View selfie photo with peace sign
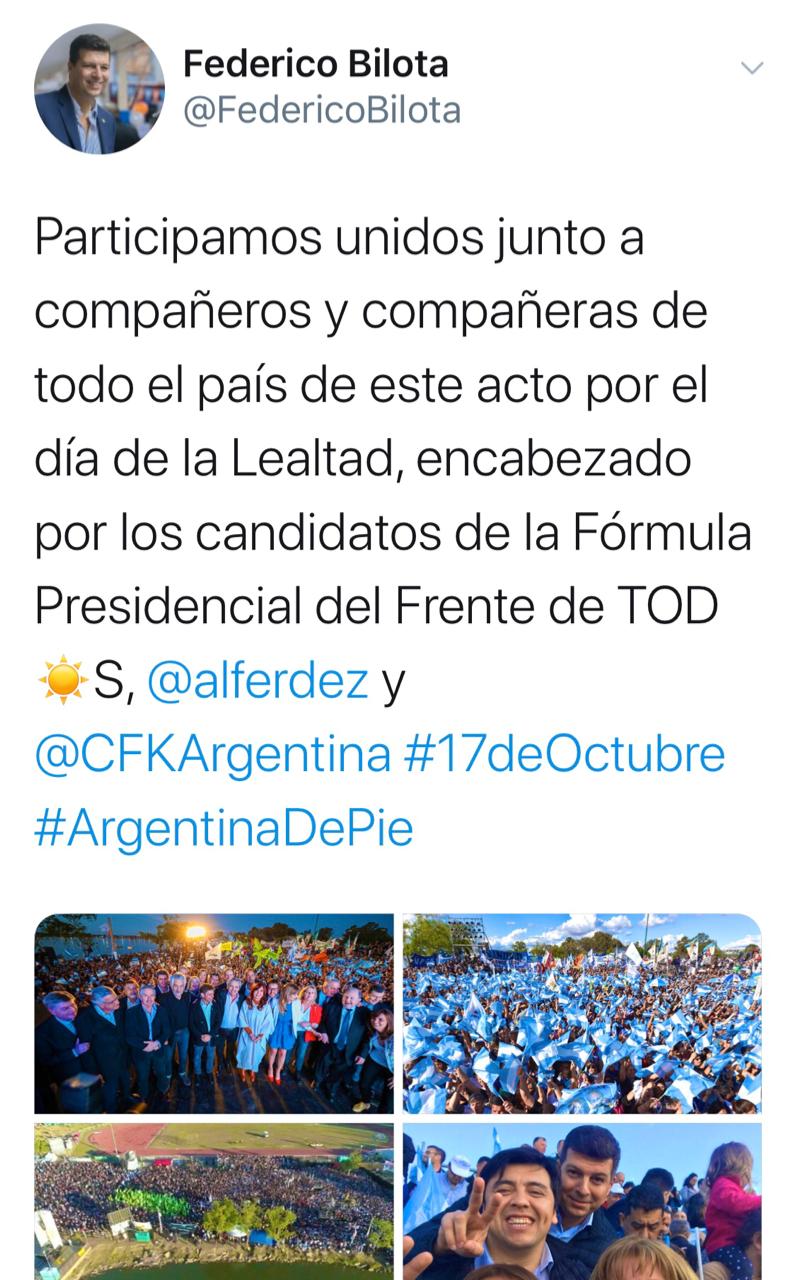796x1280 pixels. 581,1200
